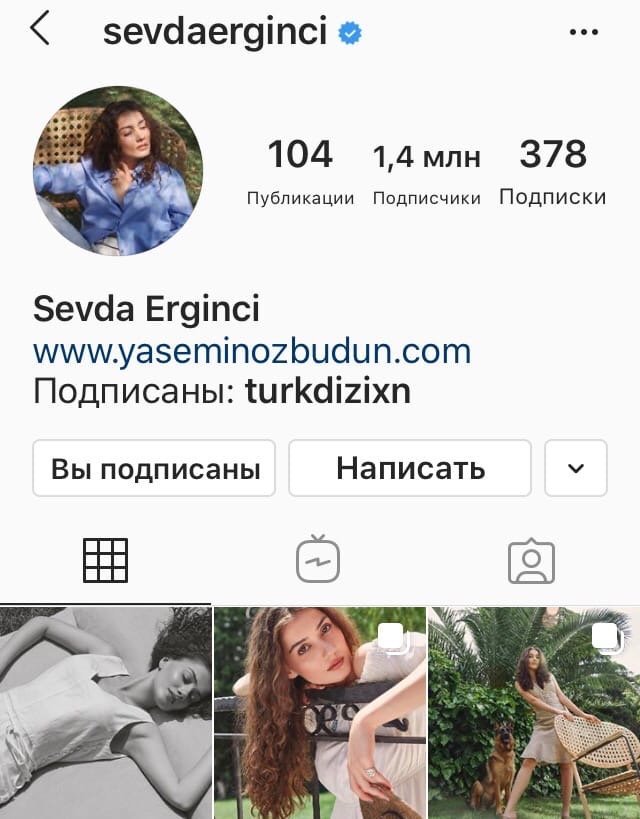Viewport: 640px width, 819px height.
Task: View the profile picture of sevdaerginci
Action: click(x=118, y=171)
